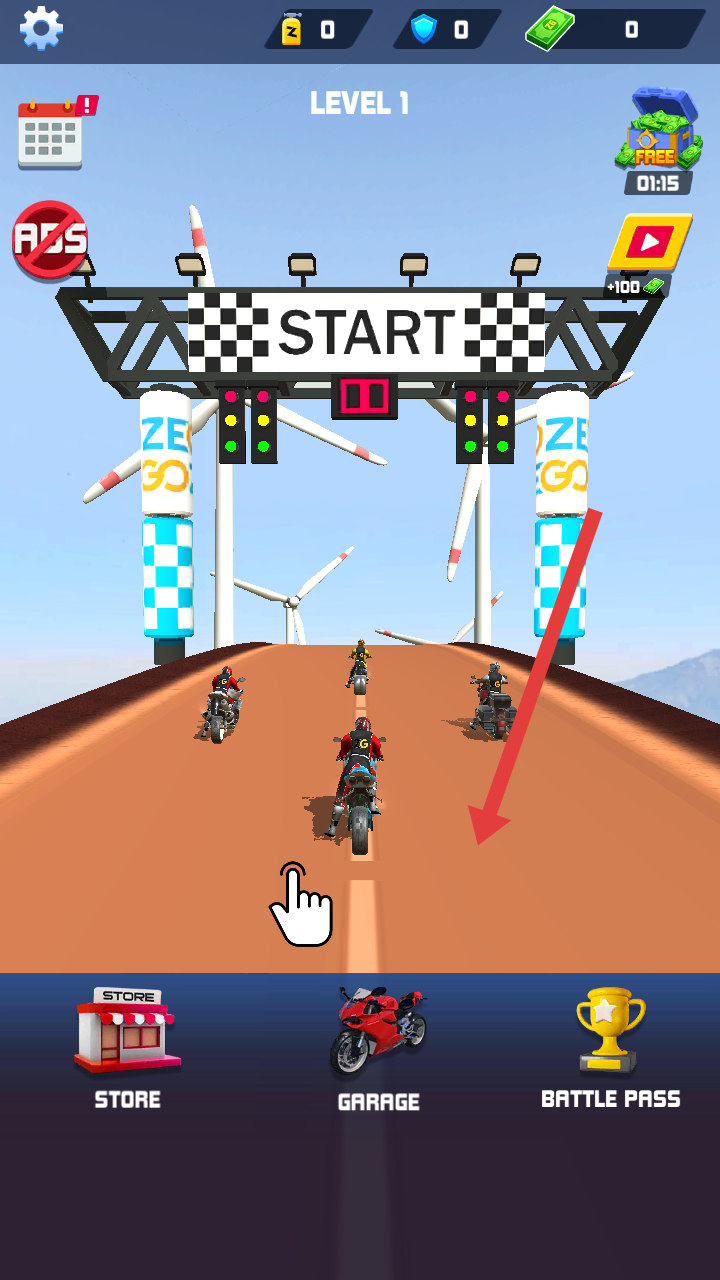Tap the hand pointer to start racing
Screen dimensions: 720x1280
click(x=300, y=904)
